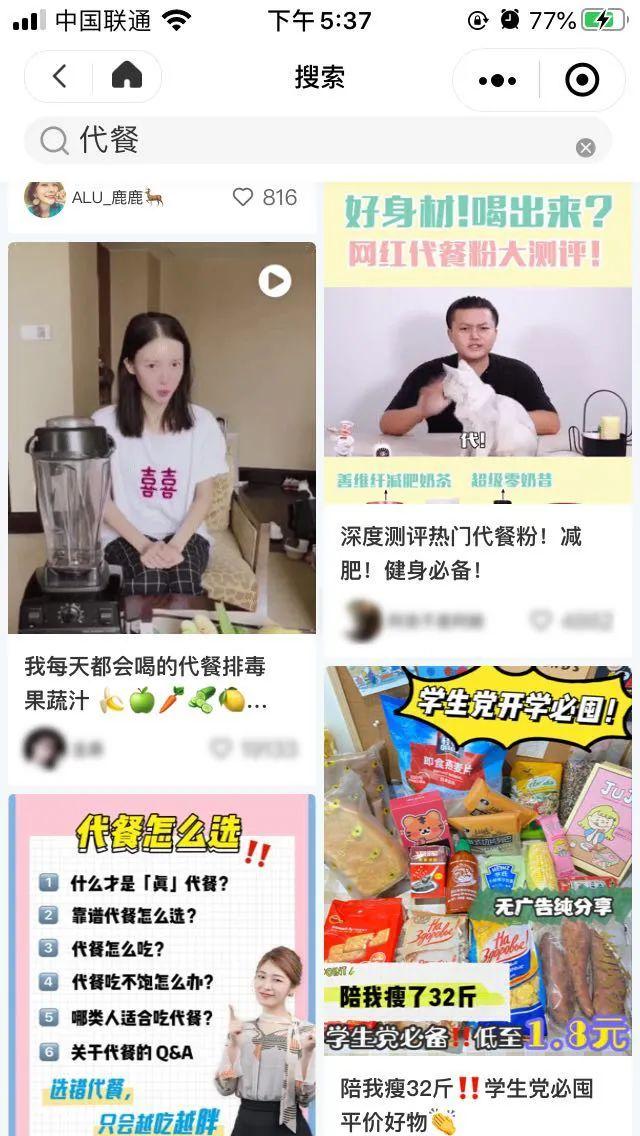
Task: Open the 网红代餐粉大测评 post
Action: tap(478, 342)
